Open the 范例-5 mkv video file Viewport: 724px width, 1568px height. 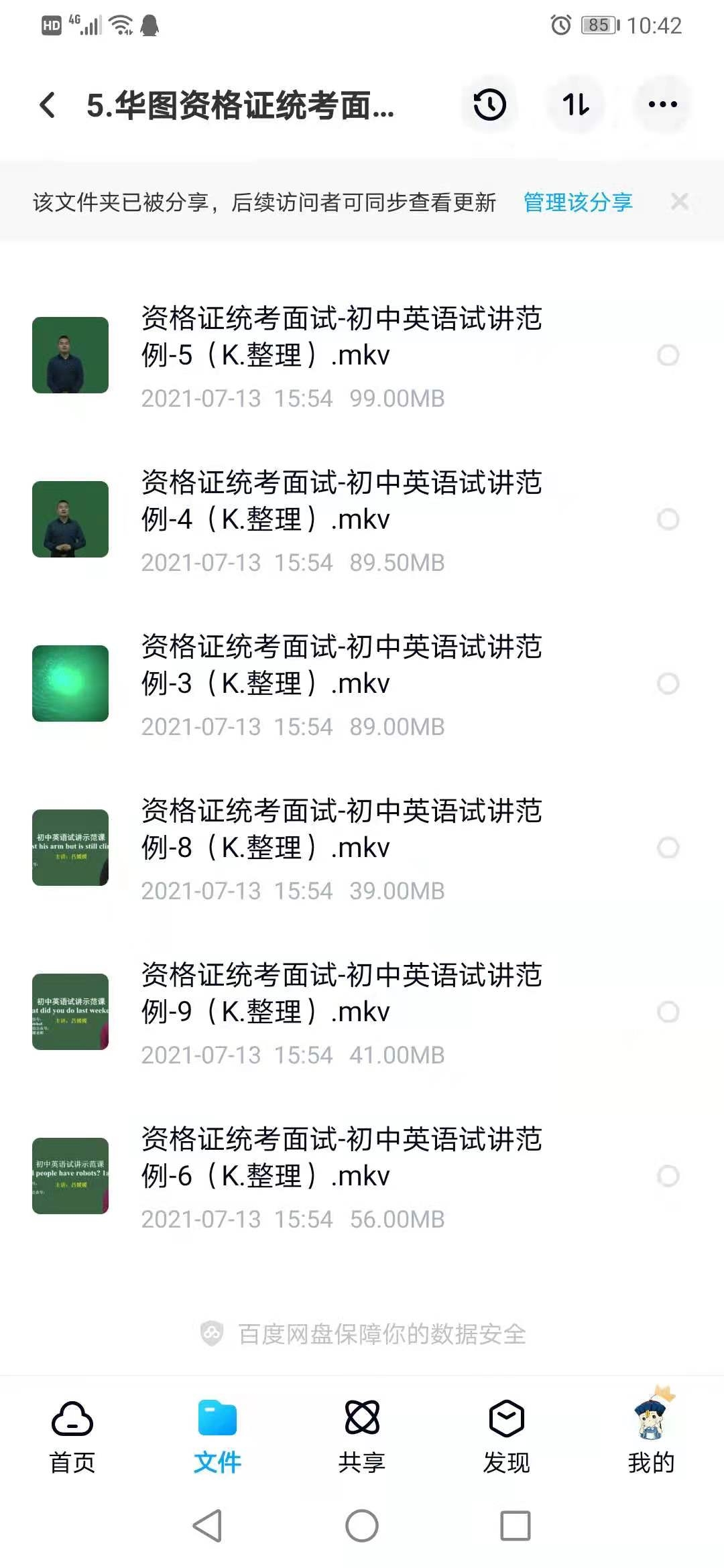point(342,337)
